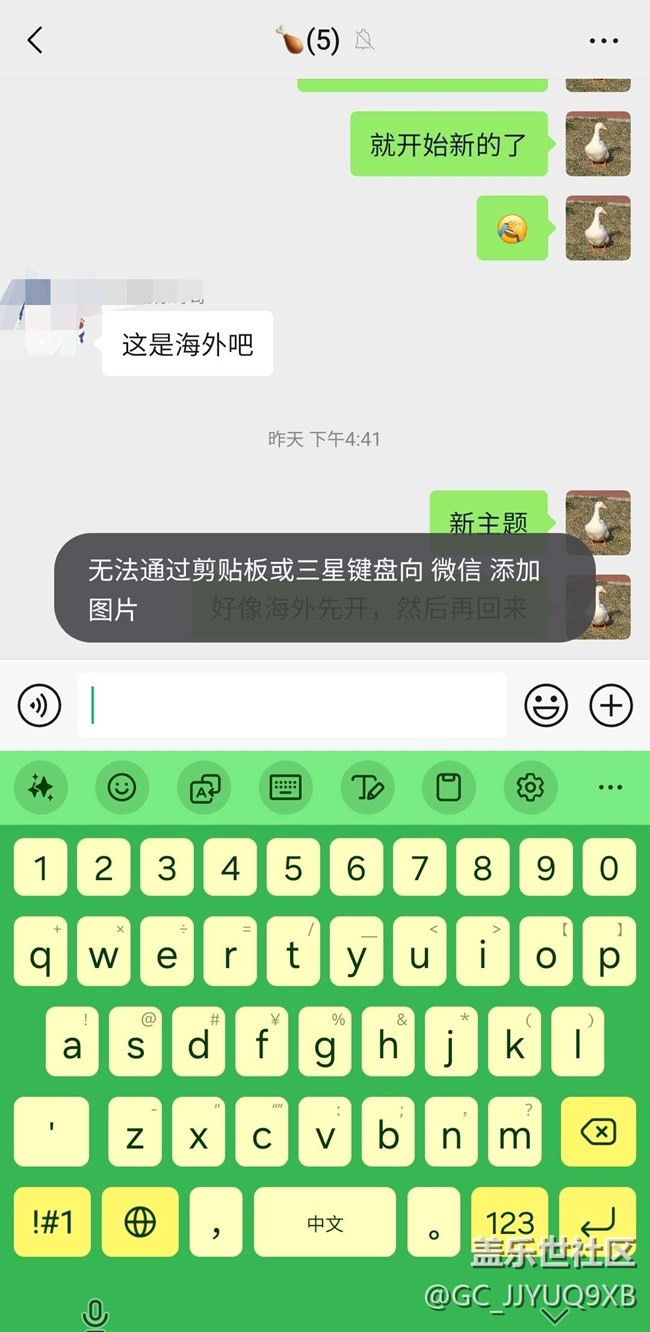Open the avatar beside 就开始新的了
Viewport: 650px width, 1332px height.
(598, 144)
